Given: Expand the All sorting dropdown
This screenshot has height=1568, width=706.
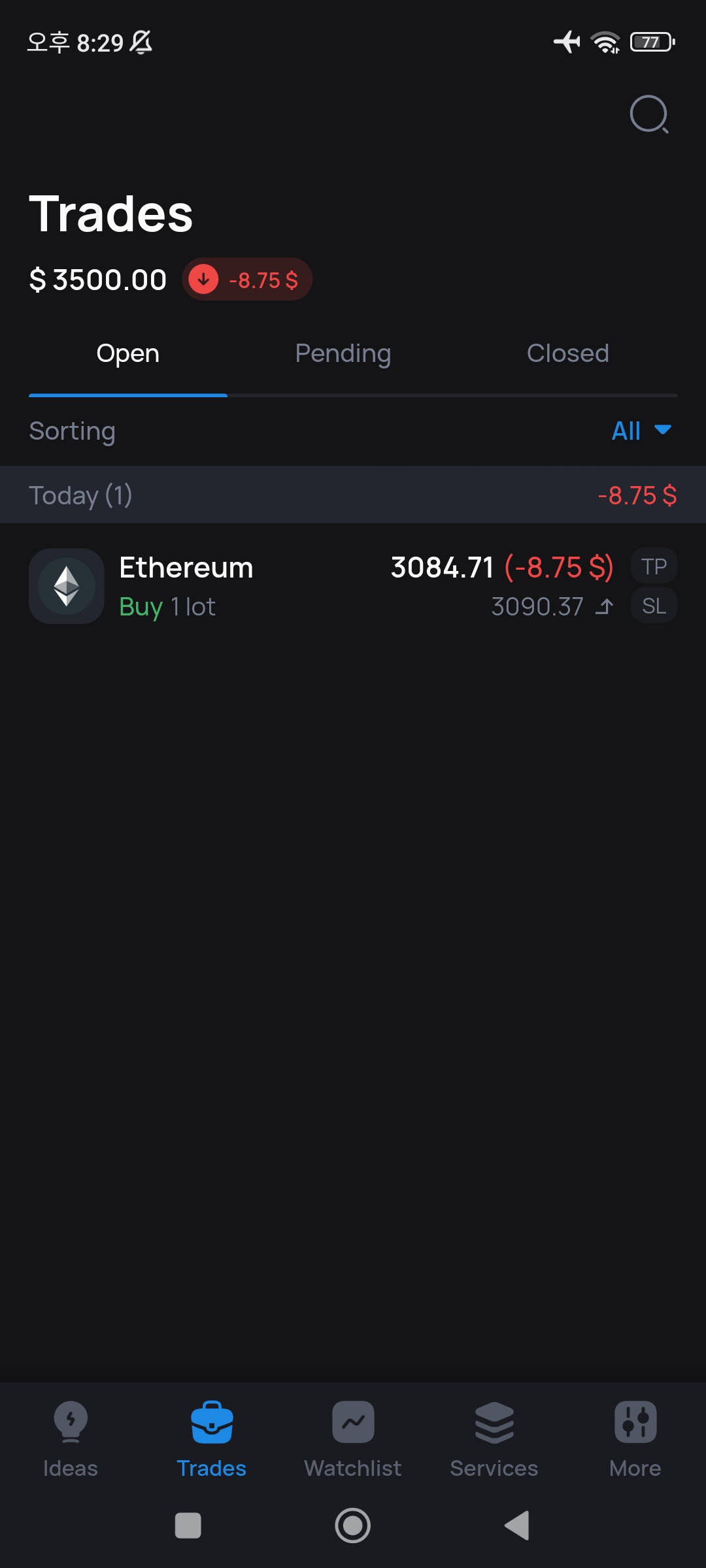Looking at the screenshot, I should [x=641, y=431].
